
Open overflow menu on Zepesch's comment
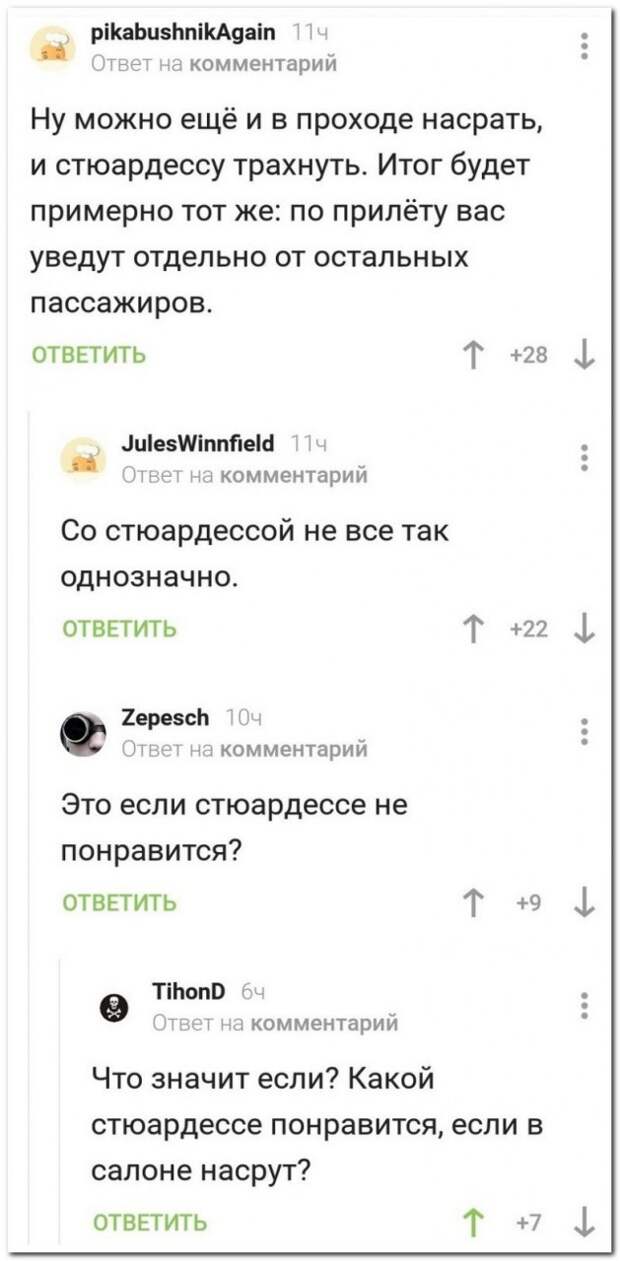click(x=585, y=730)
